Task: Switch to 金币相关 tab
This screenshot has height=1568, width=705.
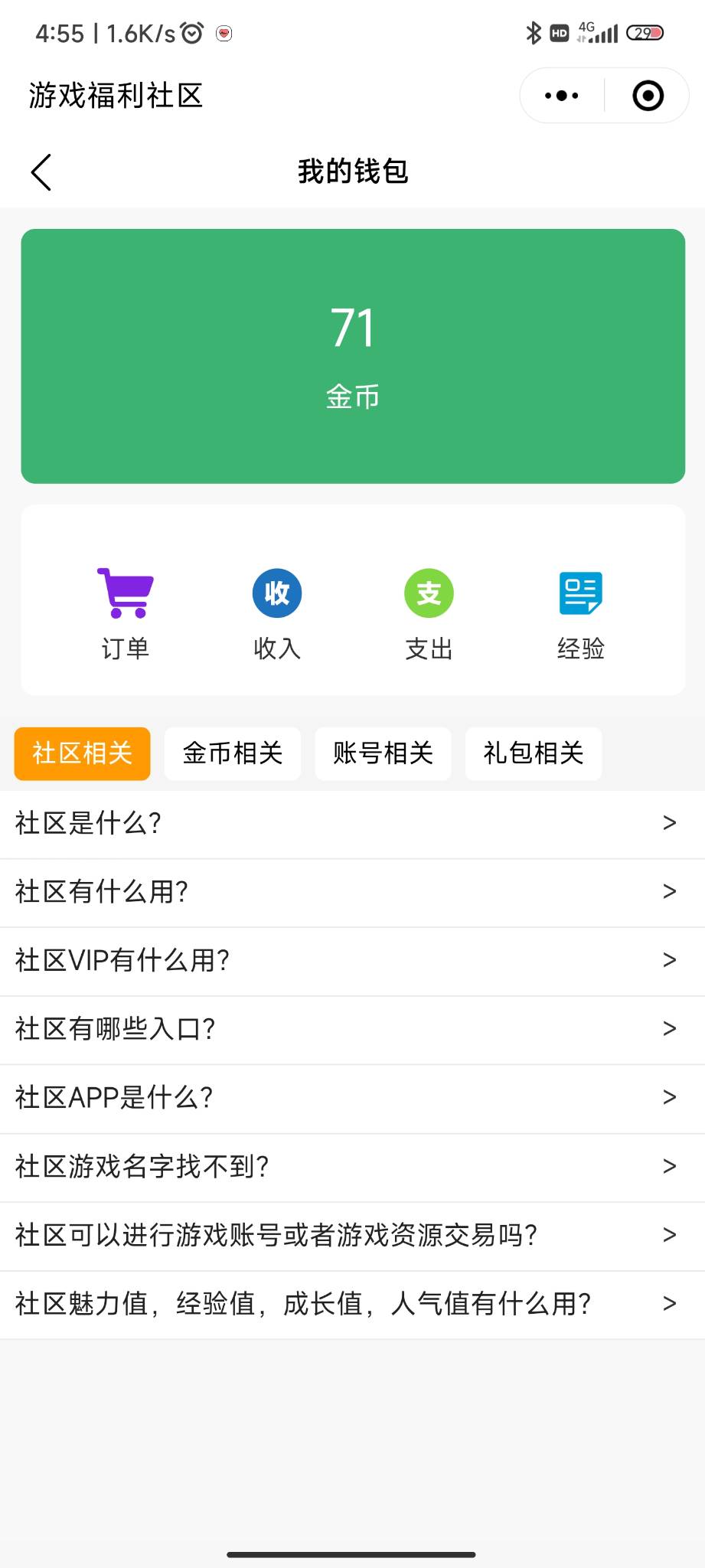Action: point(233,753)
